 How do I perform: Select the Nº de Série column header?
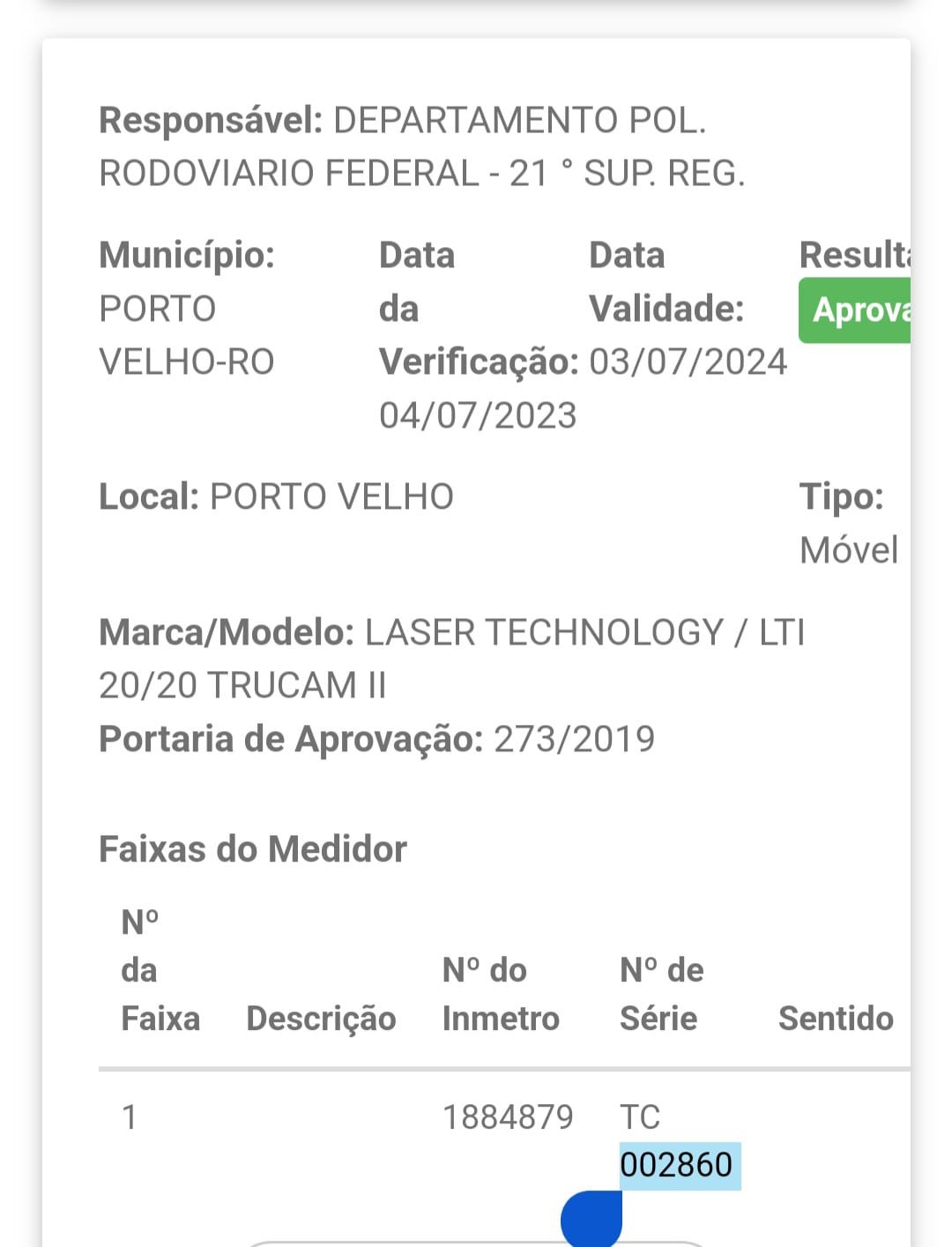[659, 994]
